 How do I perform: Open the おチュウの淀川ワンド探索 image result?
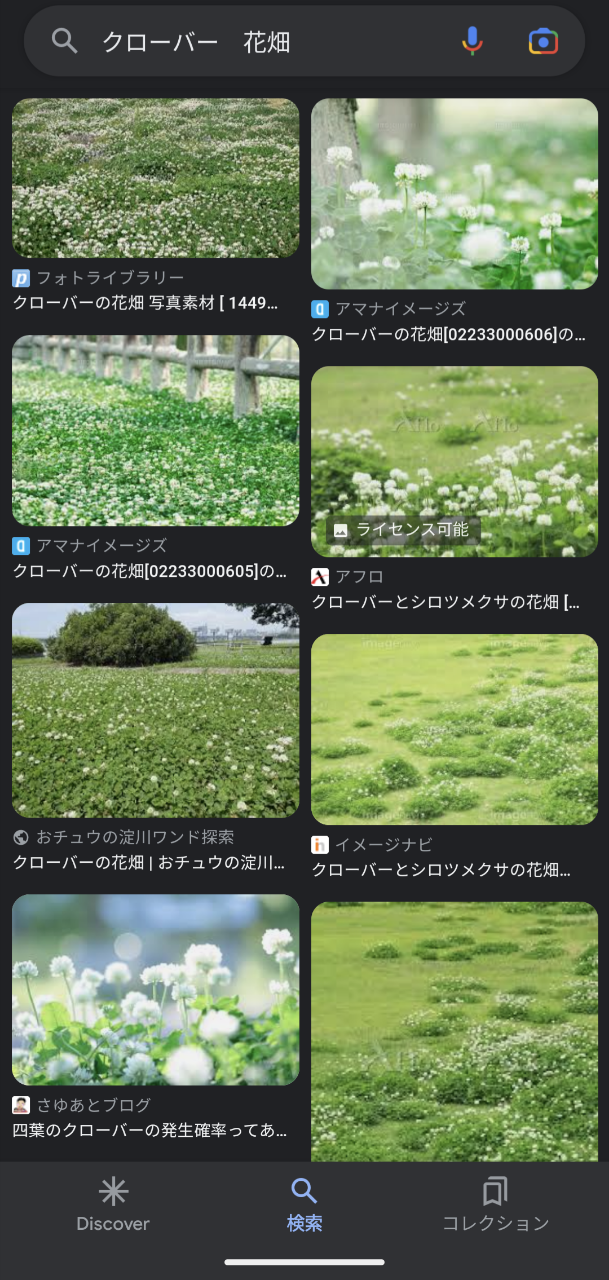pos(155,710)
